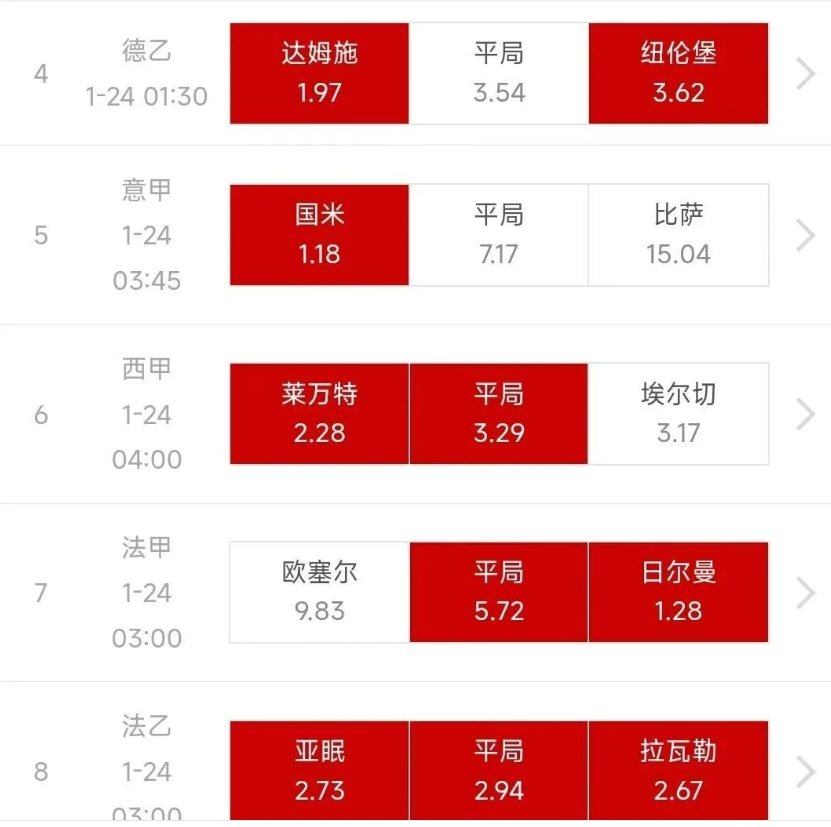Screen dimensions: 831x827
Task: Toggle 日尔曼 win at 1.28
Action: [678, 592]
